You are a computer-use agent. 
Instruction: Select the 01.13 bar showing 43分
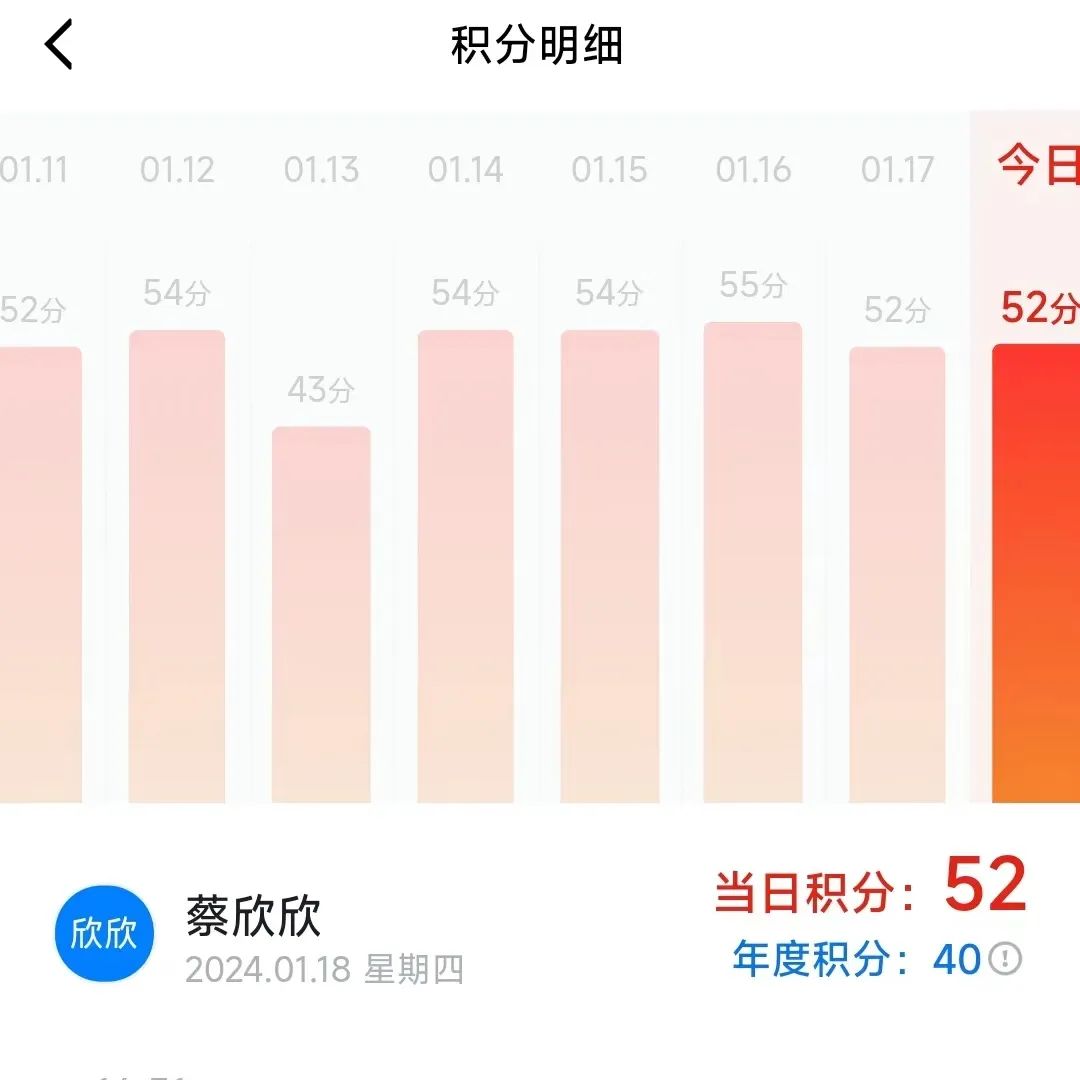point(321,614)
